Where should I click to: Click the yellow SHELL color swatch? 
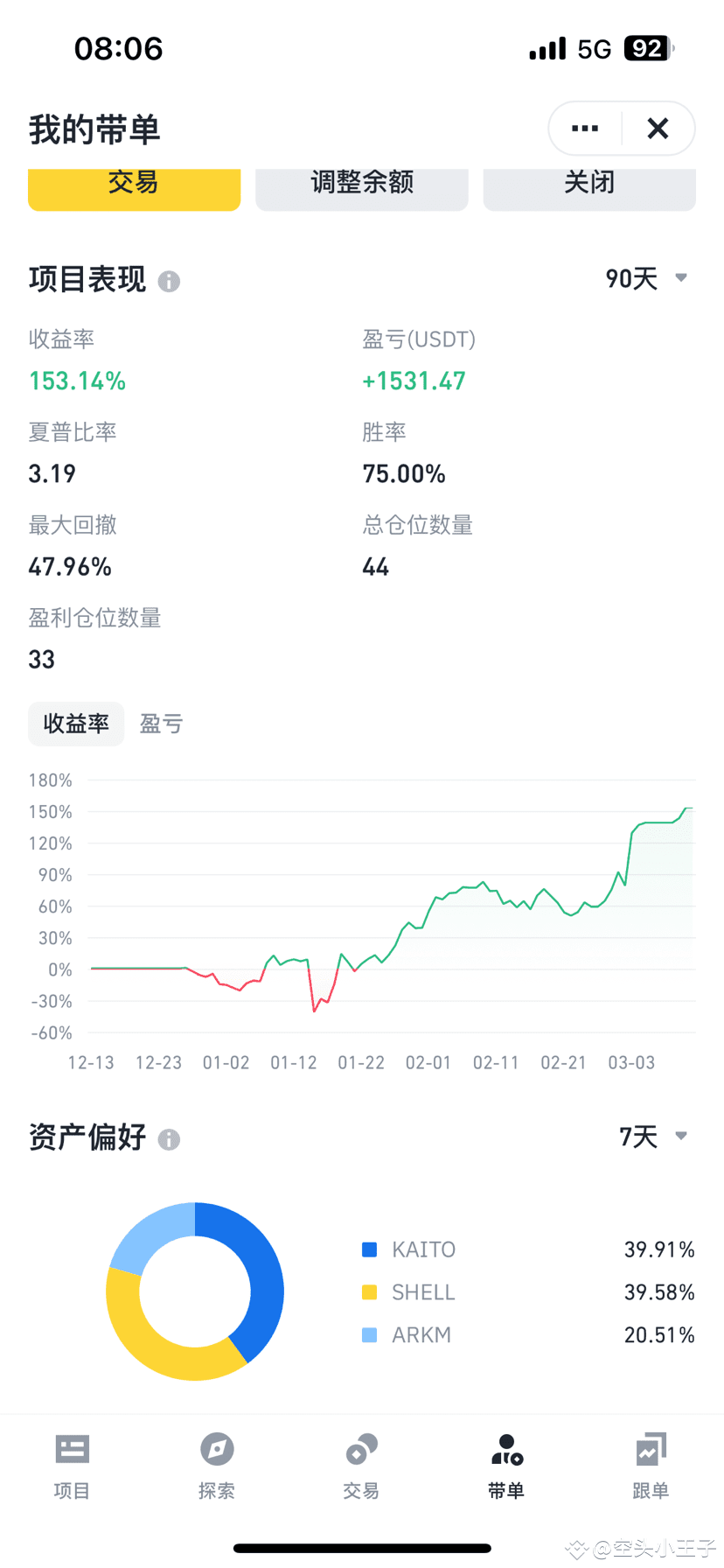coord(368,1292)
